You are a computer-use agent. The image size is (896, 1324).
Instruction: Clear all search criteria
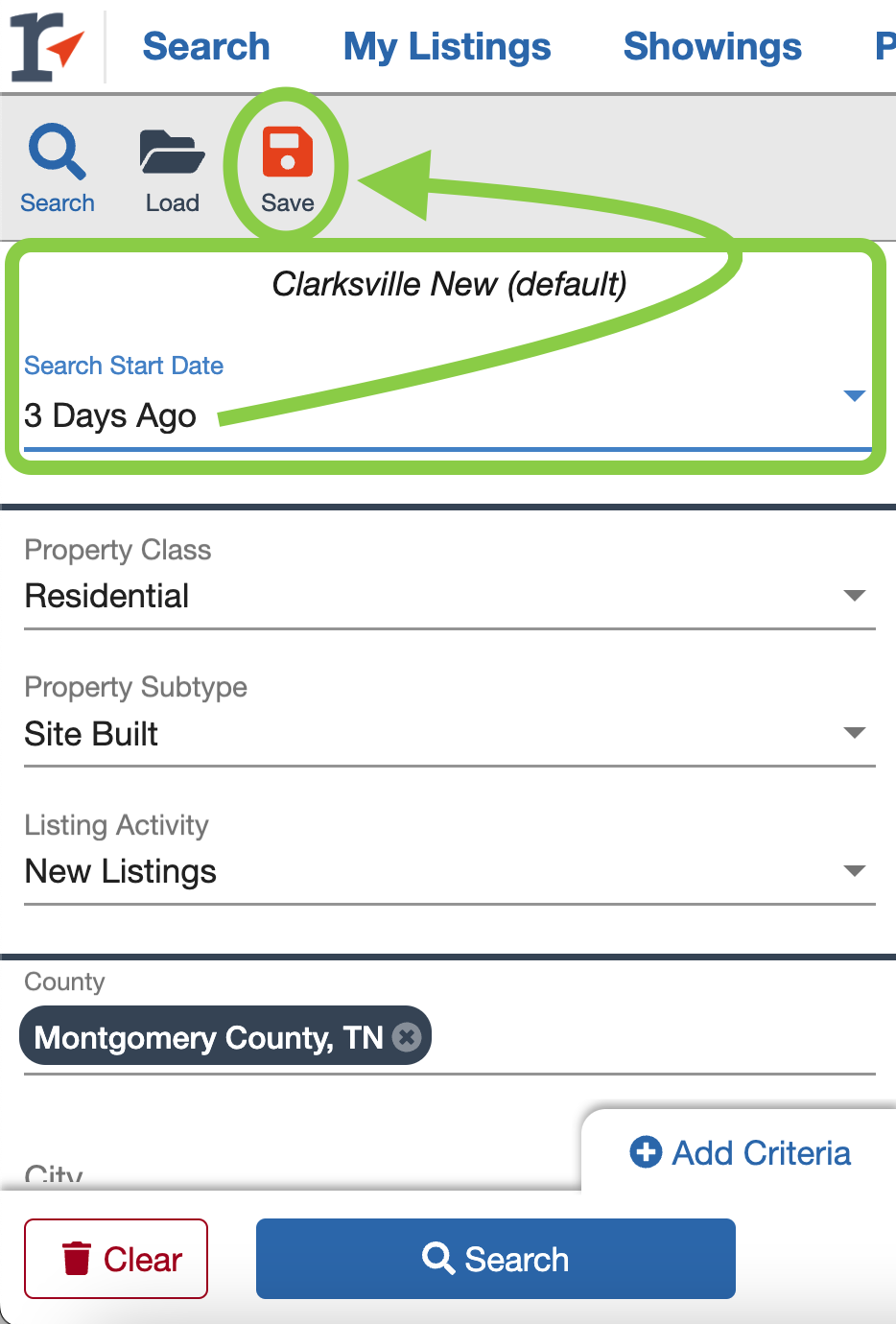pos(116,1259)
